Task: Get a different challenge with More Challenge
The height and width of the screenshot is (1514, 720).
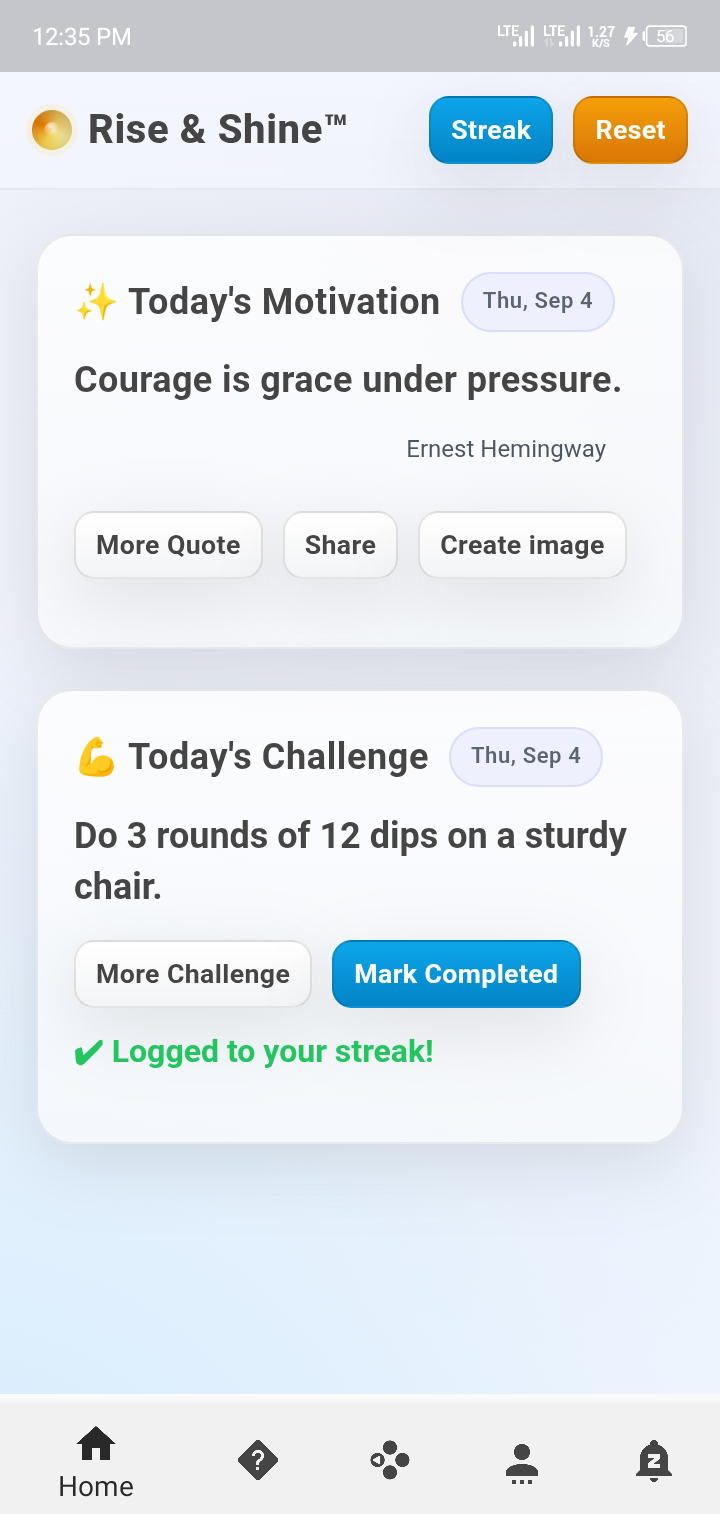Action: (x=193, y=974)
